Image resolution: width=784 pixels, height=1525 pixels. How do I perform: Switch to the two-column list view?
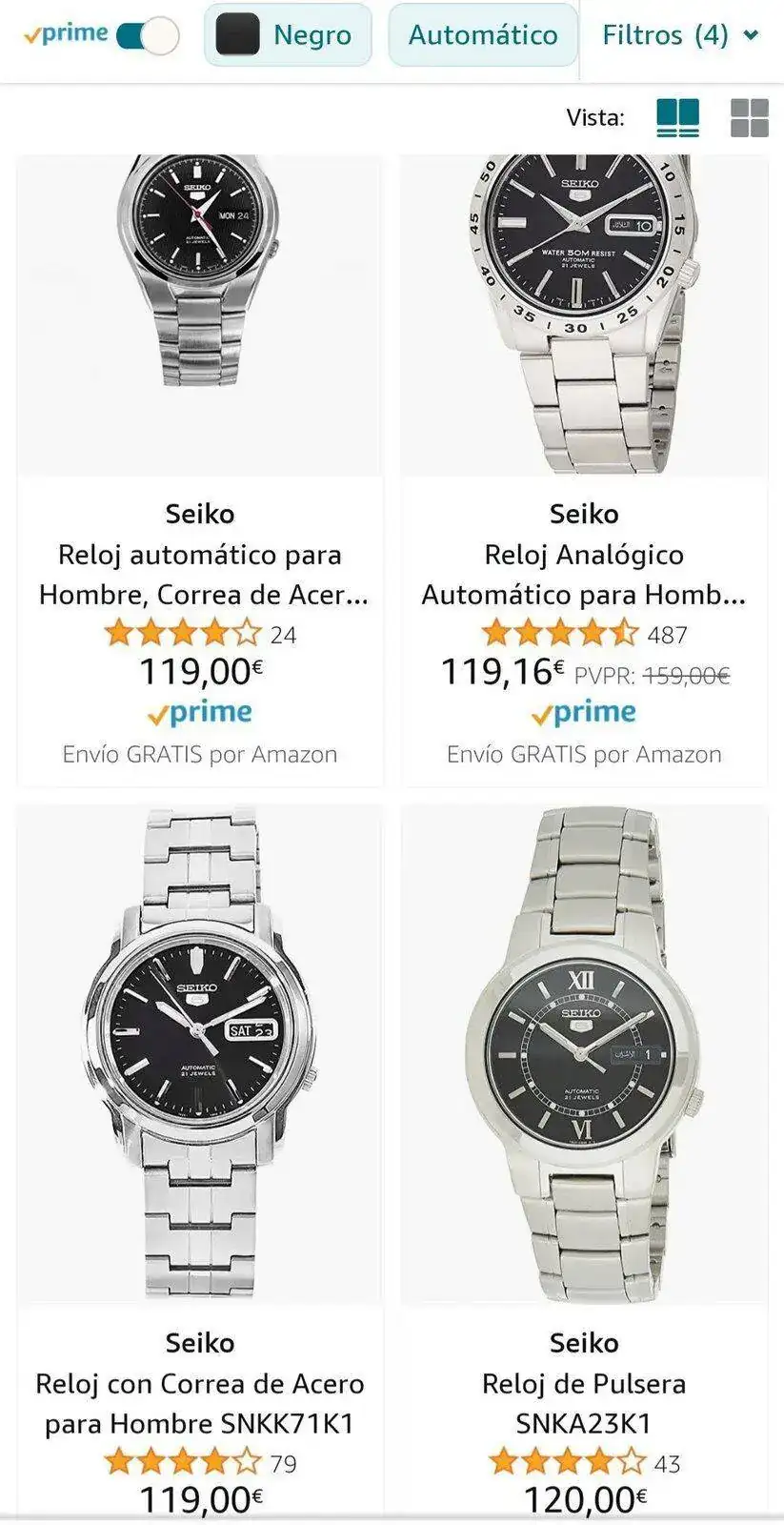click(677, 118)
